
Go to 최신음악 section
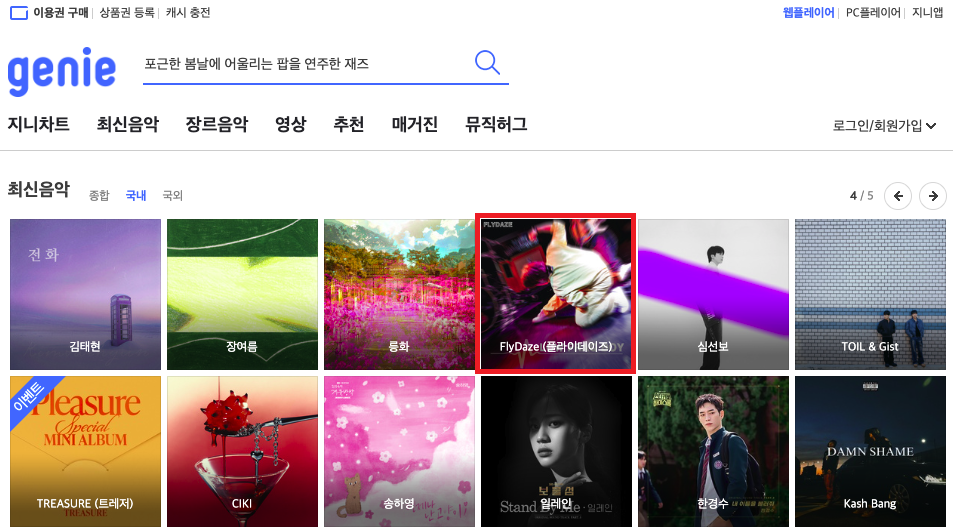(x=127, y=125)
